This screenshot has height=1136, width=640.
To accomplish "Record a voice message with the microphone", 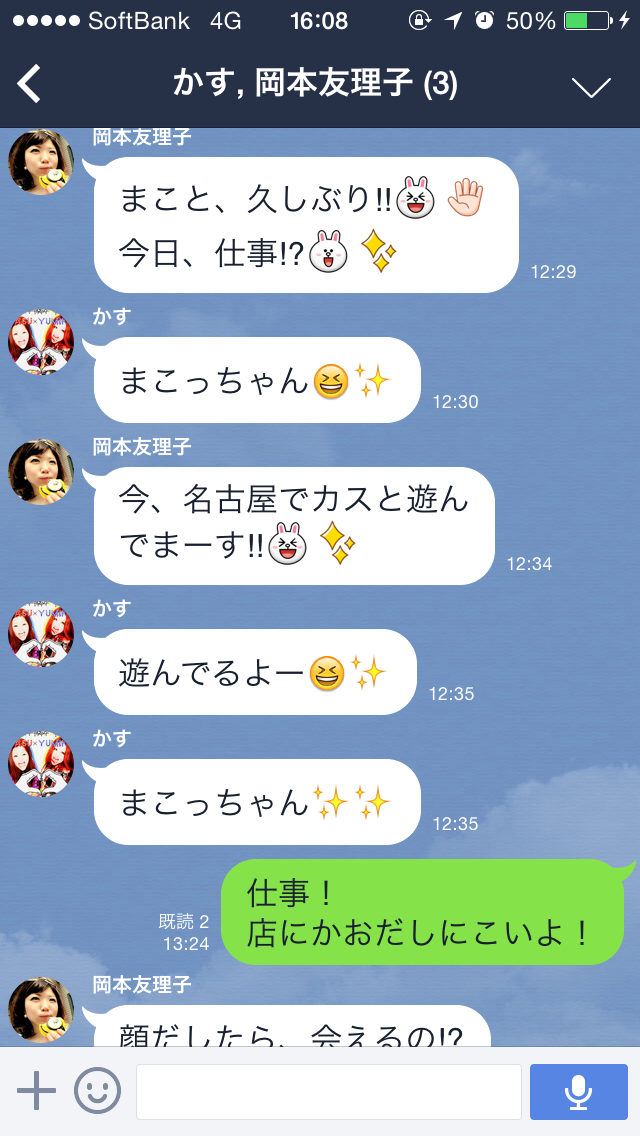I will click(578, 1091).
